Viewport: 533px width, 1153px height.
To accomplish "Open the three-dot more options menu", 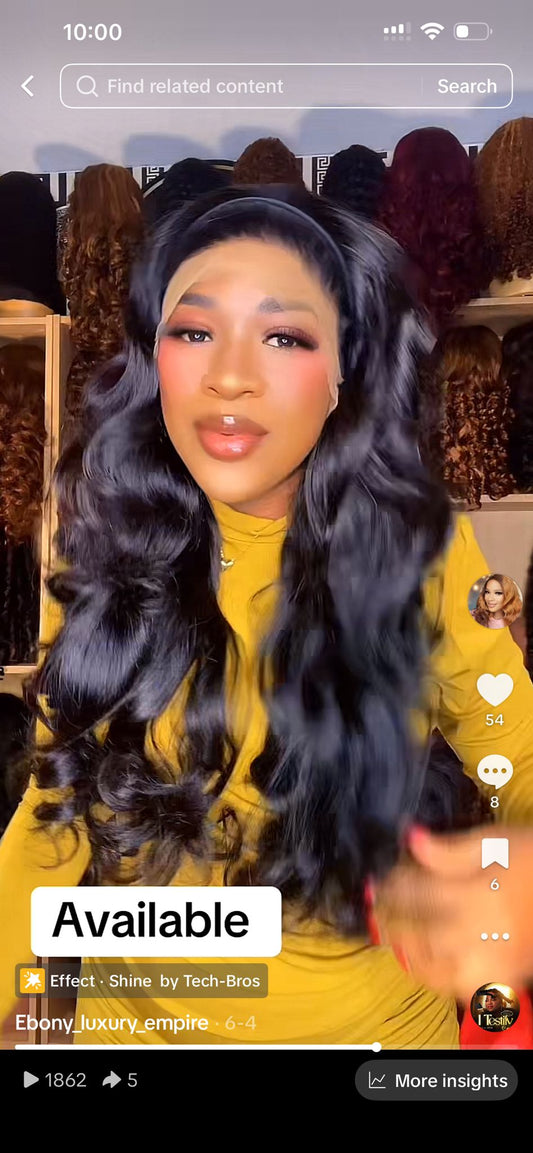I will coord(495,936).
